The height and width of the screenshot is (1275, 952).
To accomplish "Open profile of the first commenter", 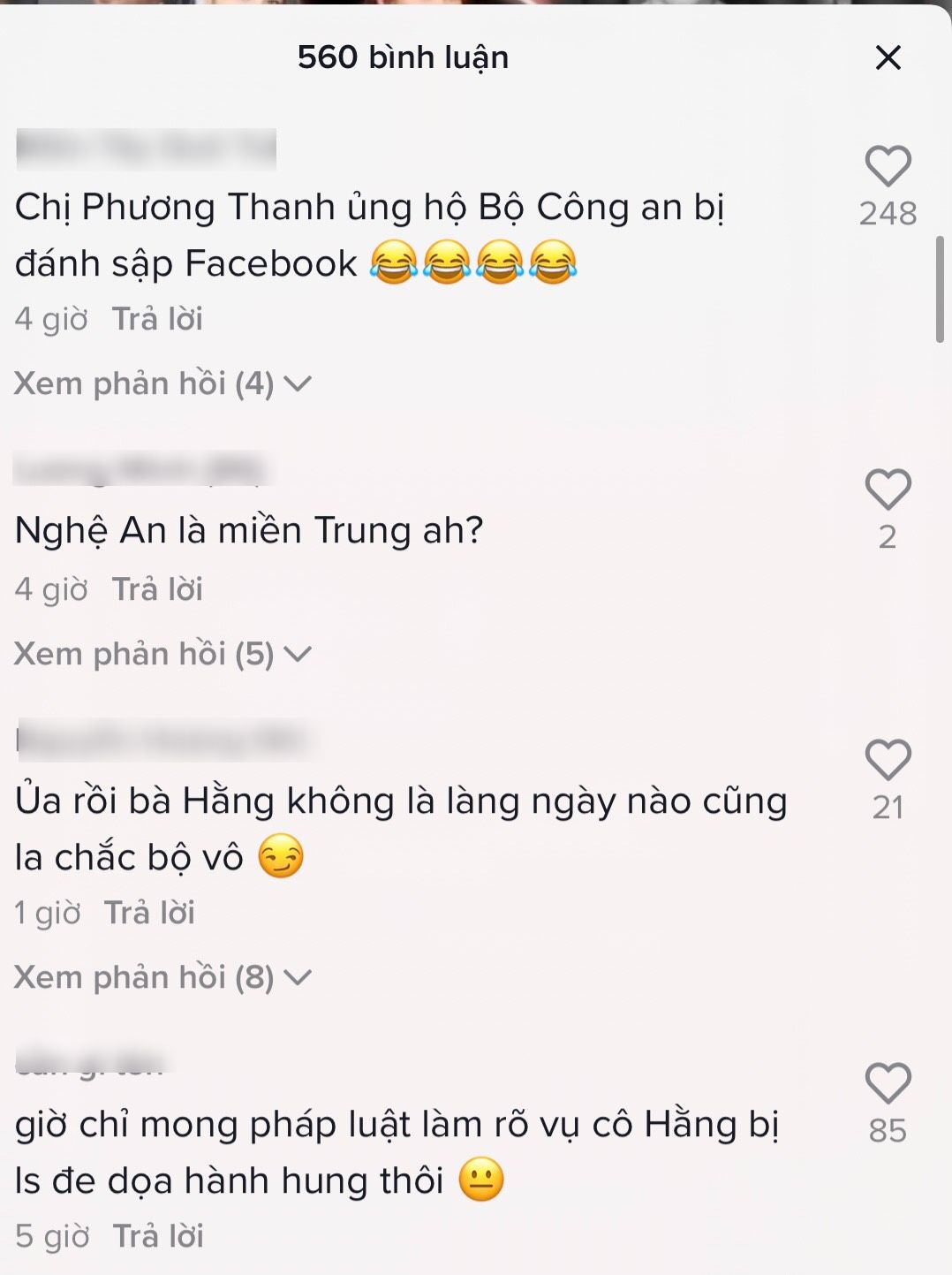I will [147, 149].
